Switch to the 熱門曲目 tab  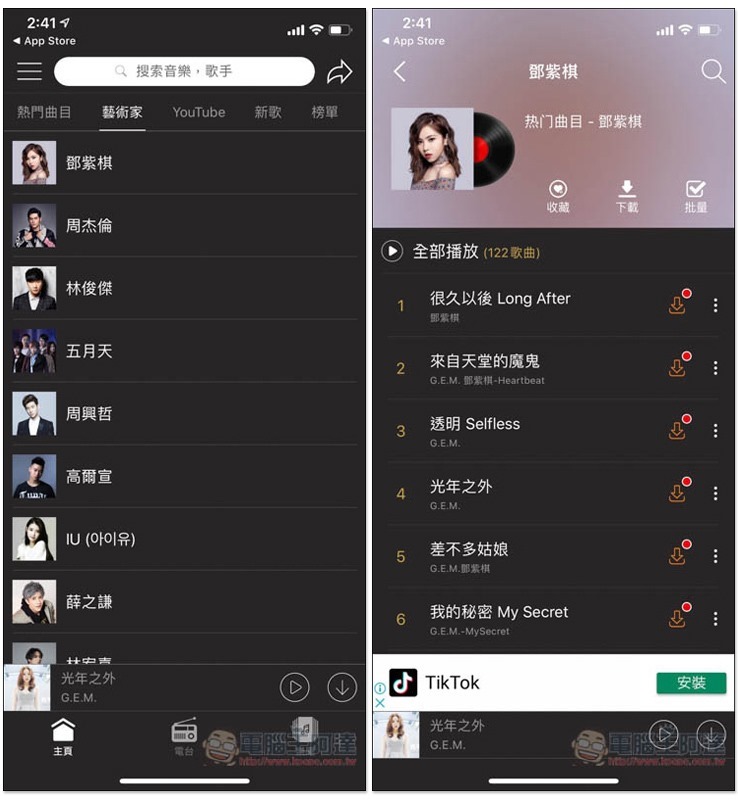coord(45,112)
